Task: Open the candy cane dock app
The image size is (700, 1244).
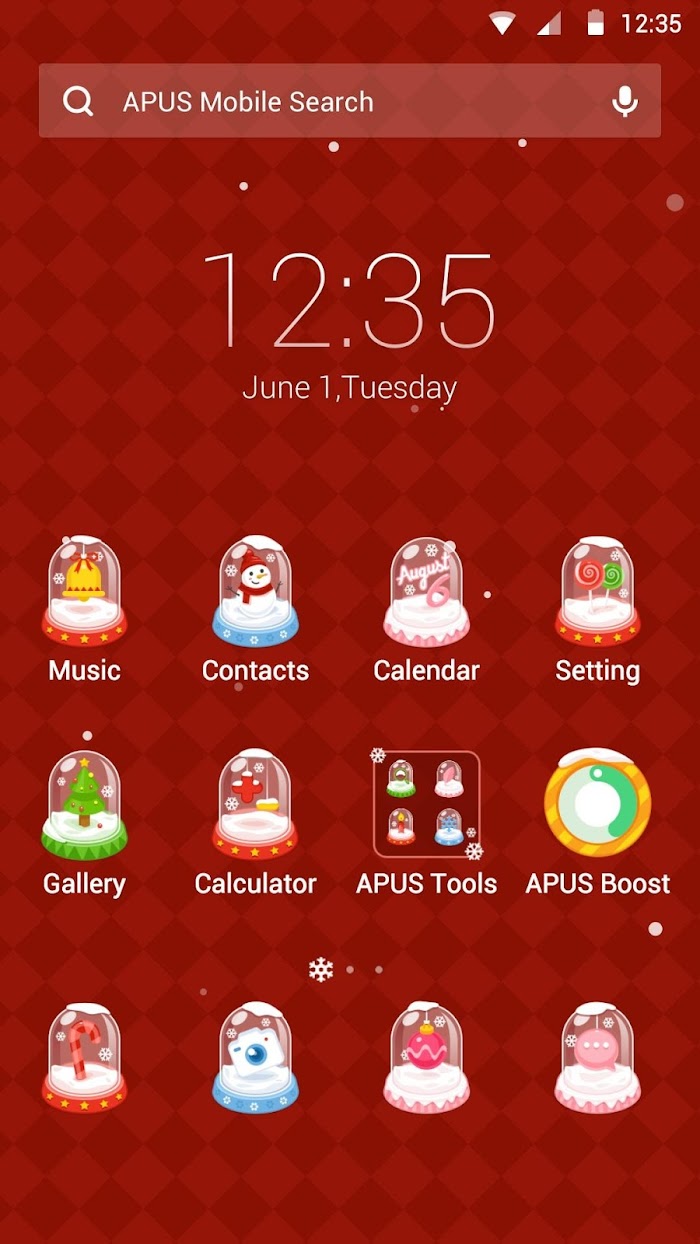Action: [x=84, y=1057]
